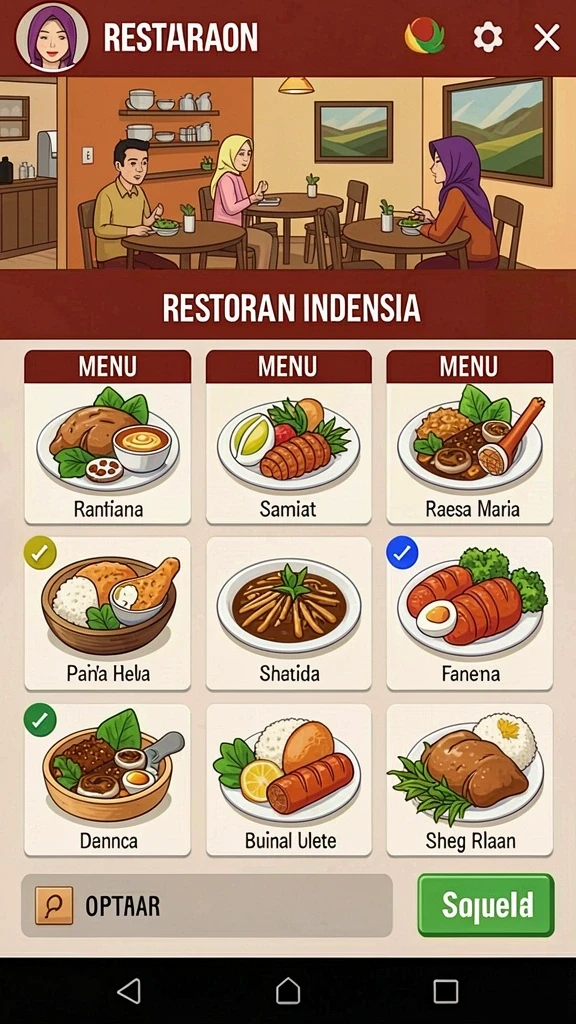Open the Pan'a Heba dish card
Viewport: 576px width, 1024px height.
[108, 613]
